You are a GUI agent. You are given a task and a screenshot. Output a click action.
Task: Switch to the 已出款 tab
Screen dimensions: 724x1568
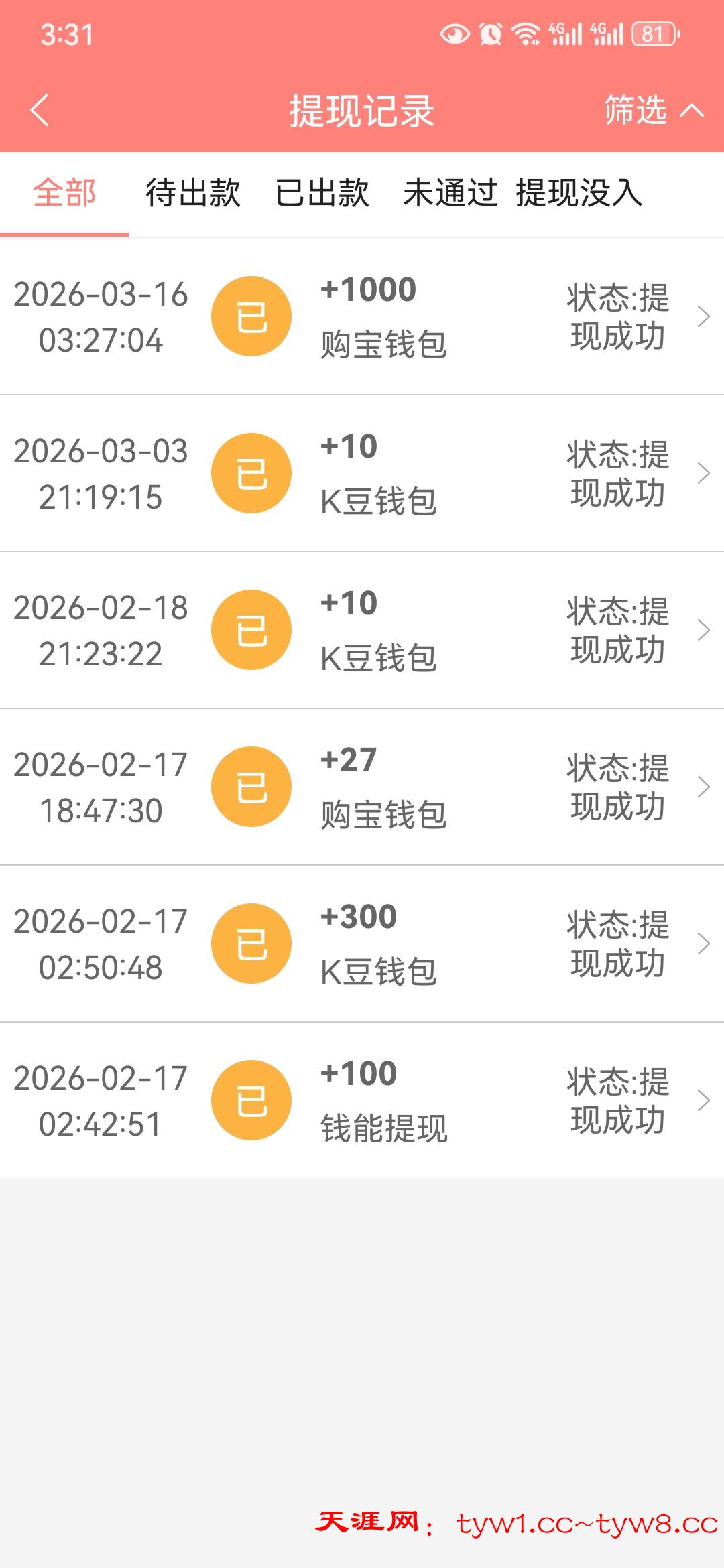pyautogui.click(x=322, y=193)
